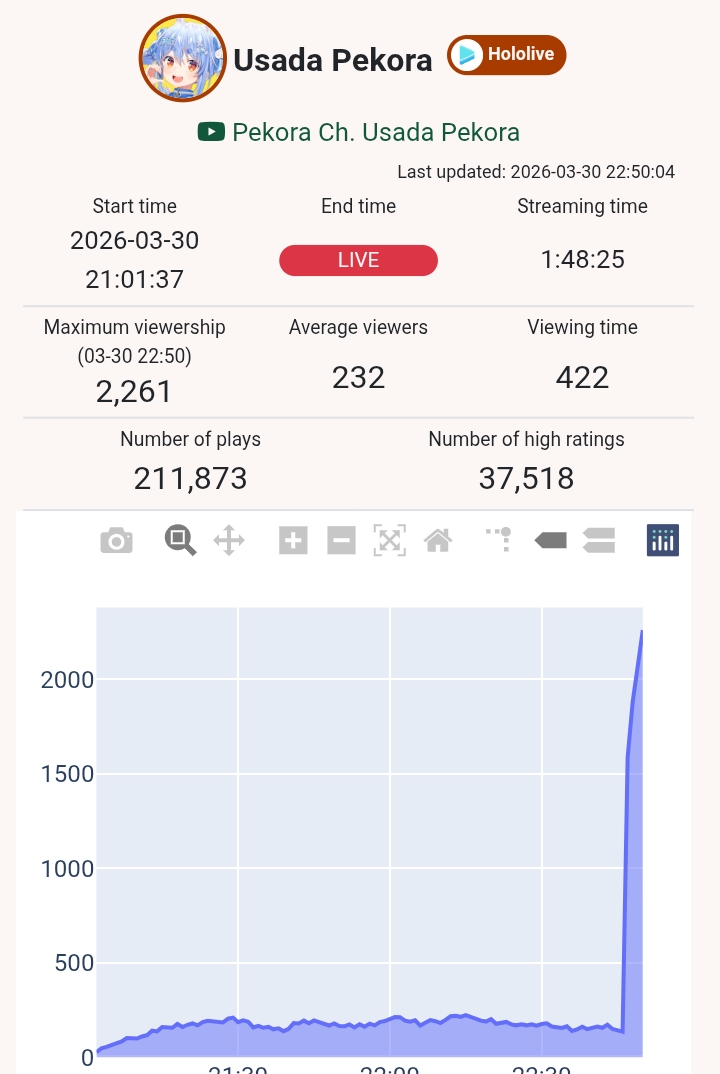Screen dimensions: 720x1074
Task: Zoom out with the minus icon
Action: tap(341, 541)
